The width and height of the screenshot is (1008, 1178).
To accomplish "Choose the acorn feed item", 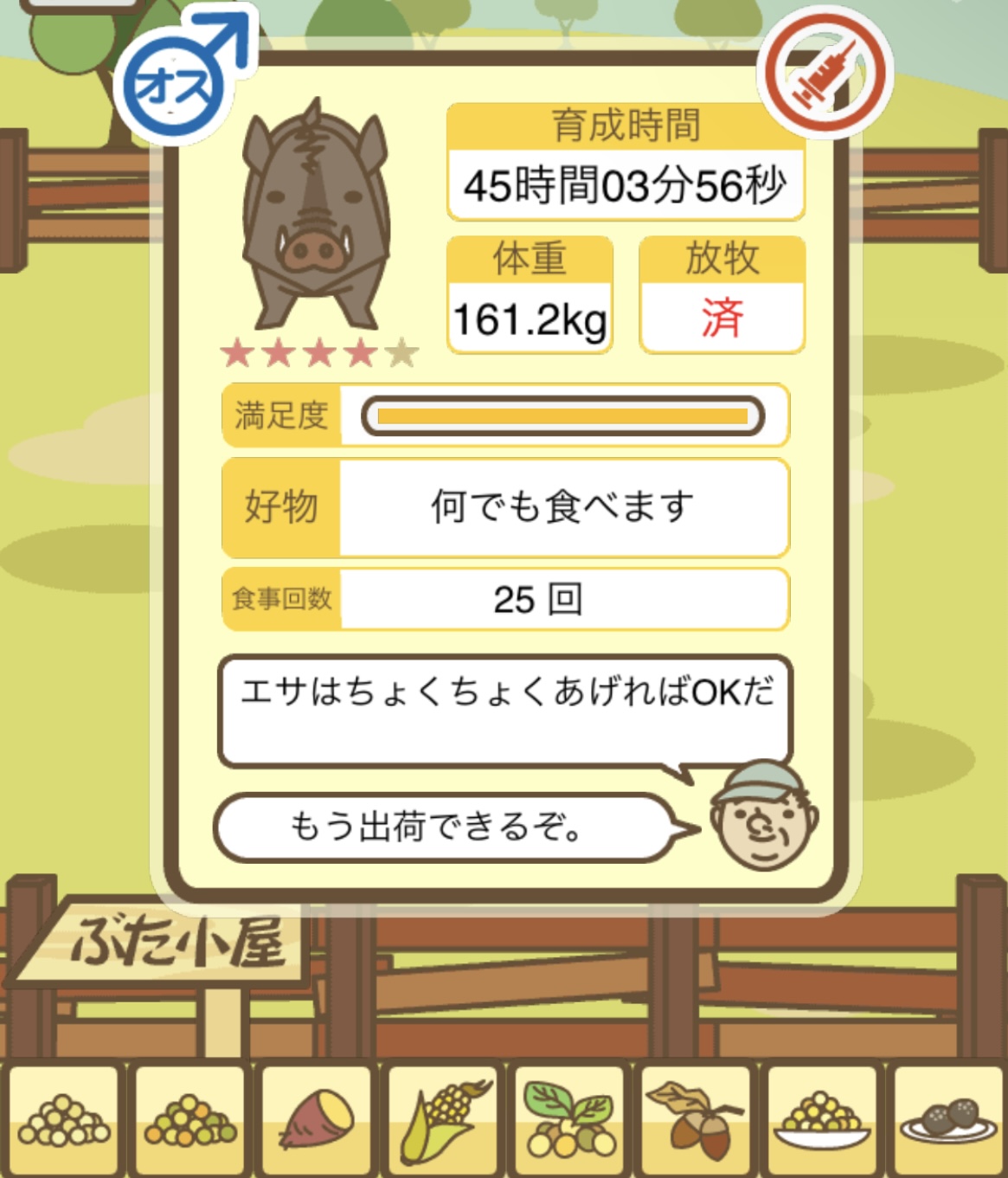I will click(x=695, y=1119).
